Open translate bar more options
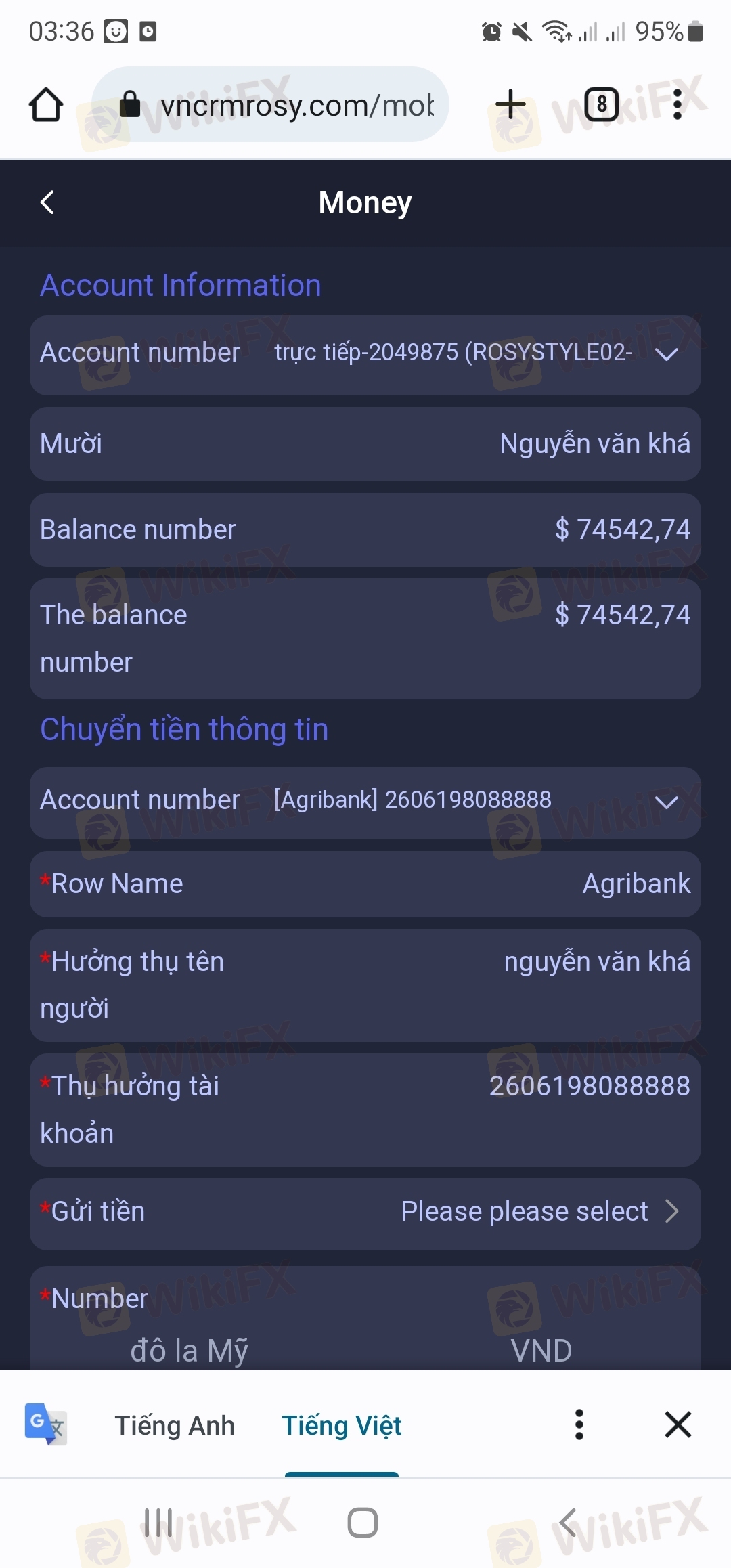The width and height of the screenshot is (731, 1568). pyautogui.click(x=579, y=1424)
